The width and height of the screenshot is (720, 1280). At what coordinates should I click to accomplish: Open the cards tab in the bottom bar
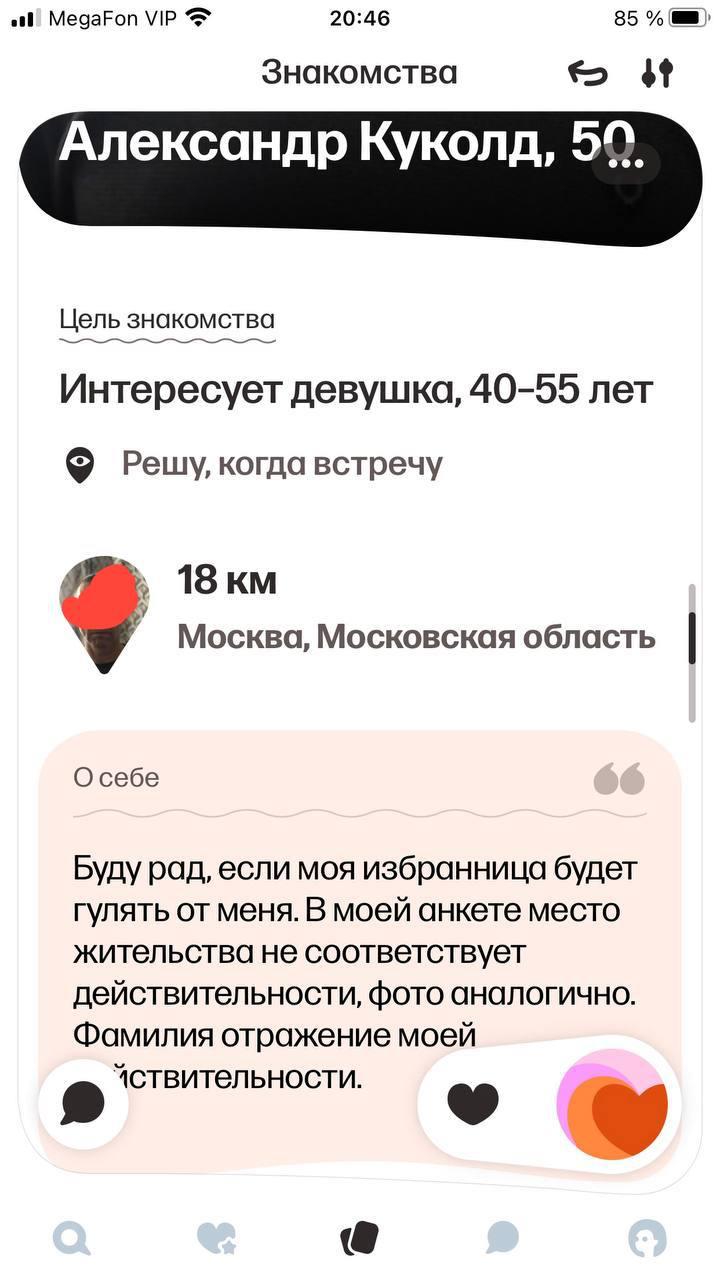tap(359, 1238)
